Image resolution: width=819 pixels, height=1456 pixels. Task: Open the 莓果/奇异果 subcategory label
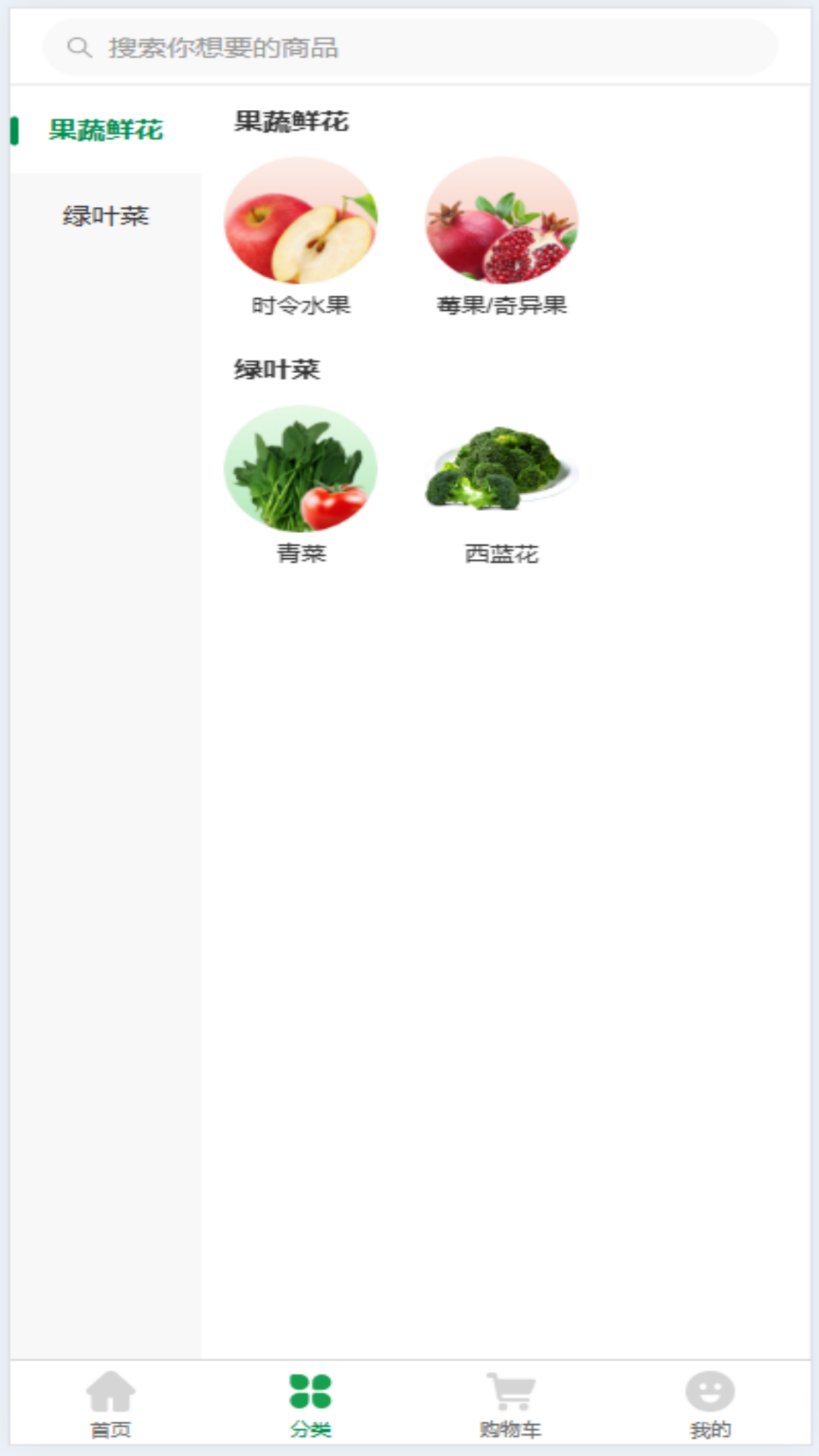point(502,306)
